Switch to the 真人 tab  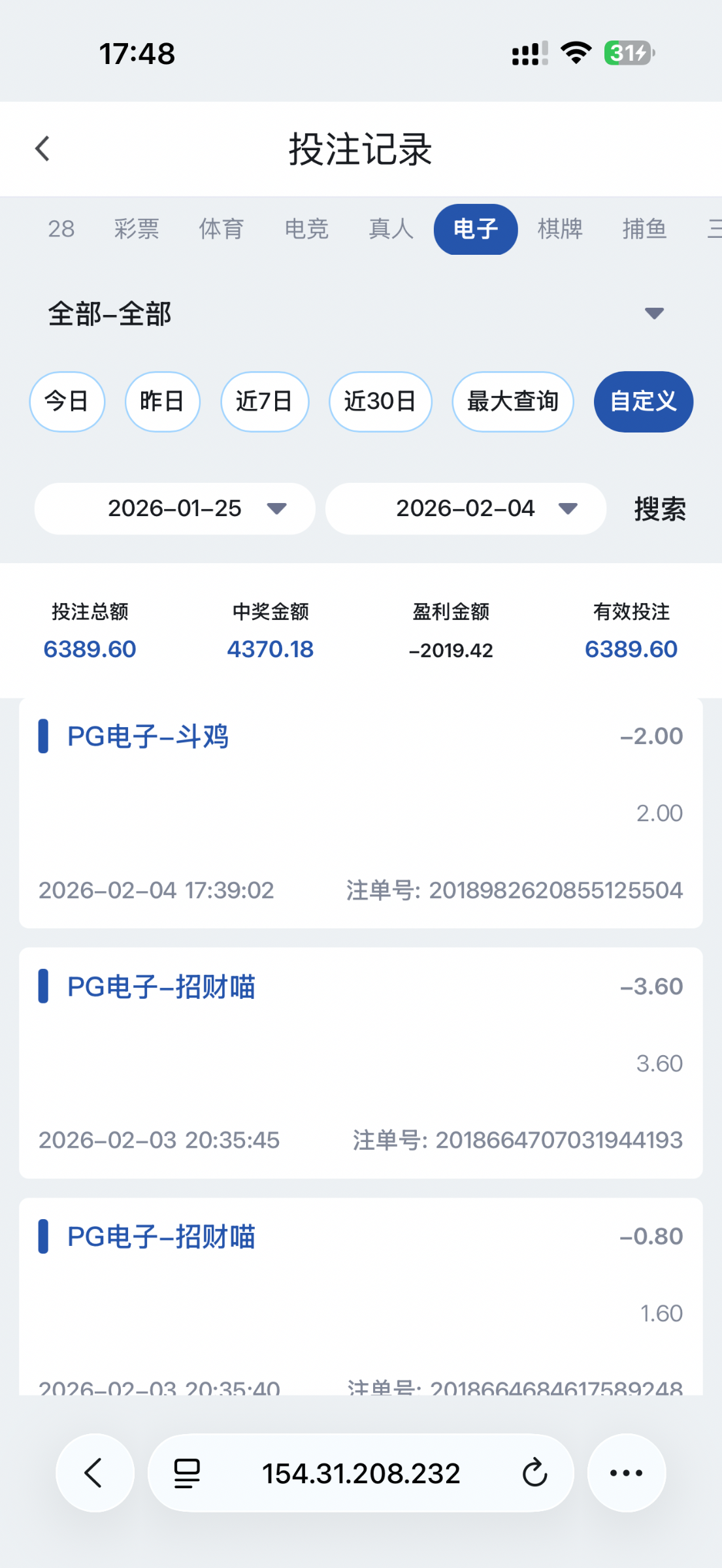[x=391, y=229]
